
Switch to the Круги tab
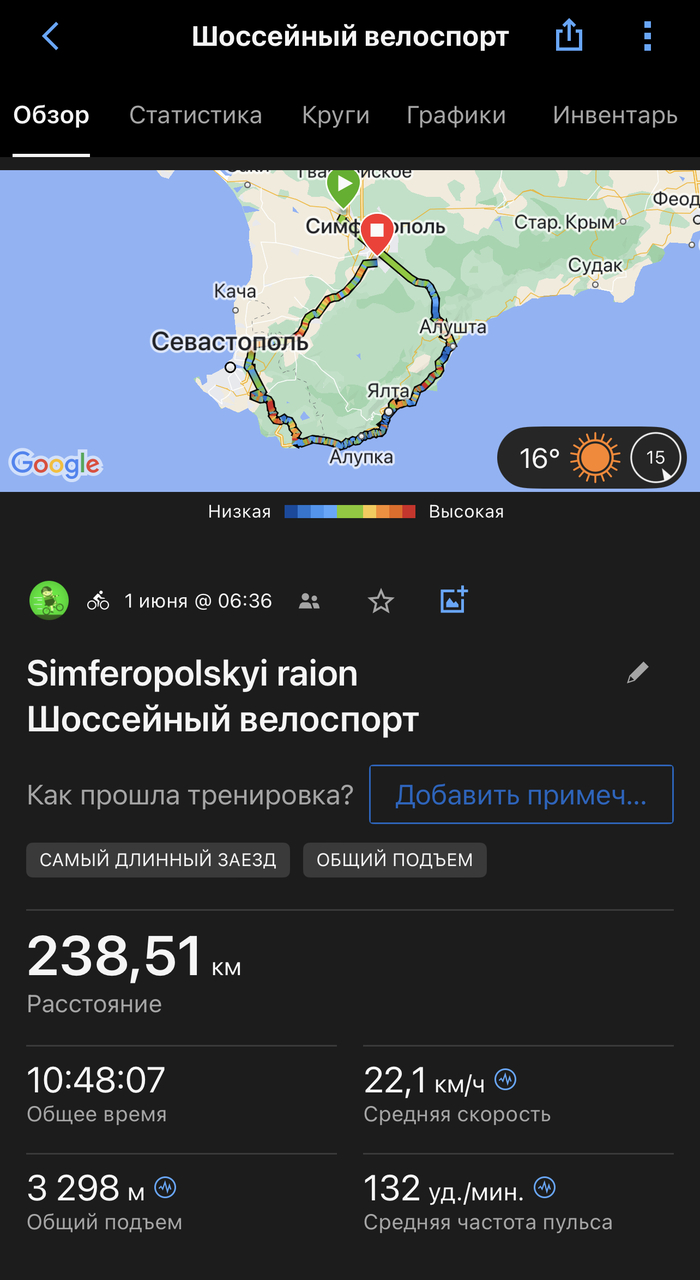335,115
